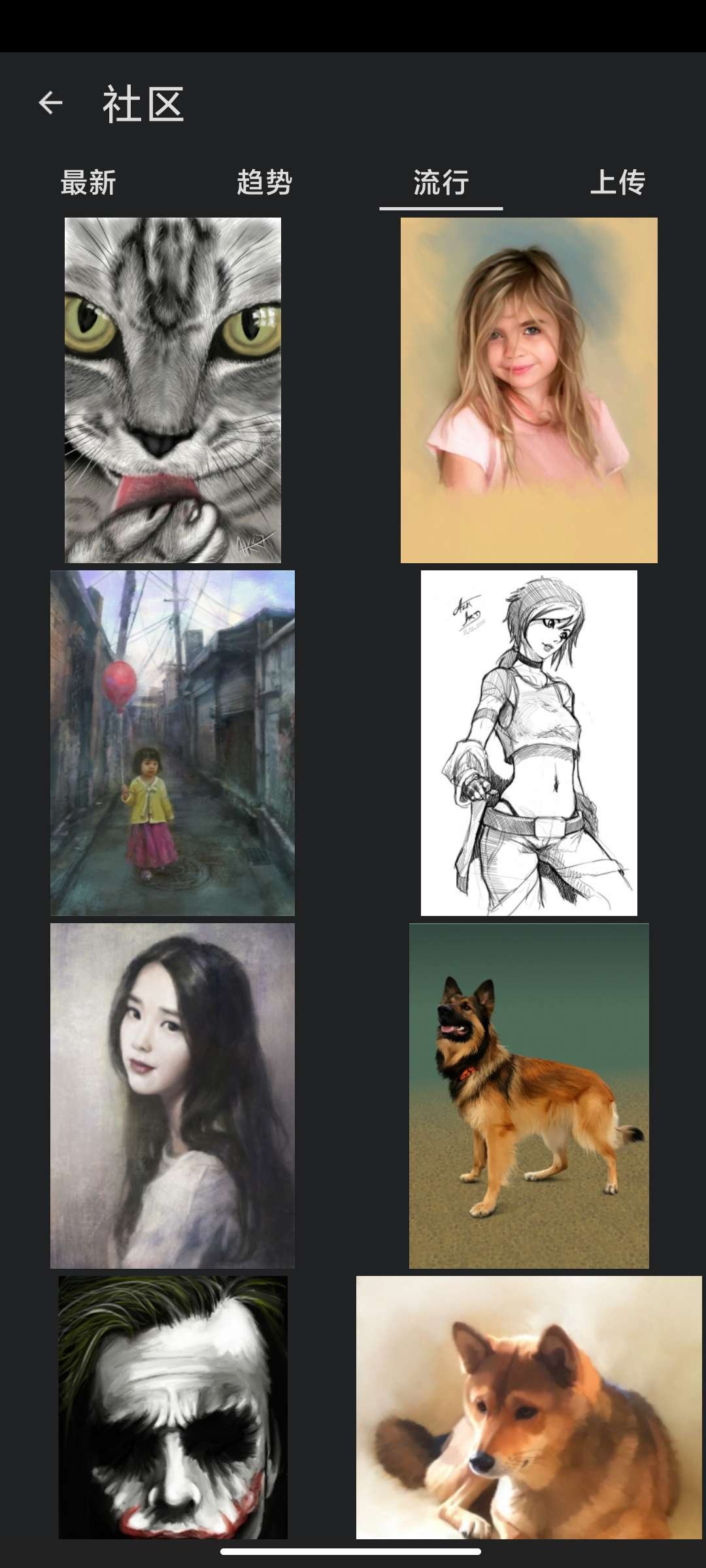Open the German shepherd dog artwork
706x1568 pixels.
(529, 1096)
